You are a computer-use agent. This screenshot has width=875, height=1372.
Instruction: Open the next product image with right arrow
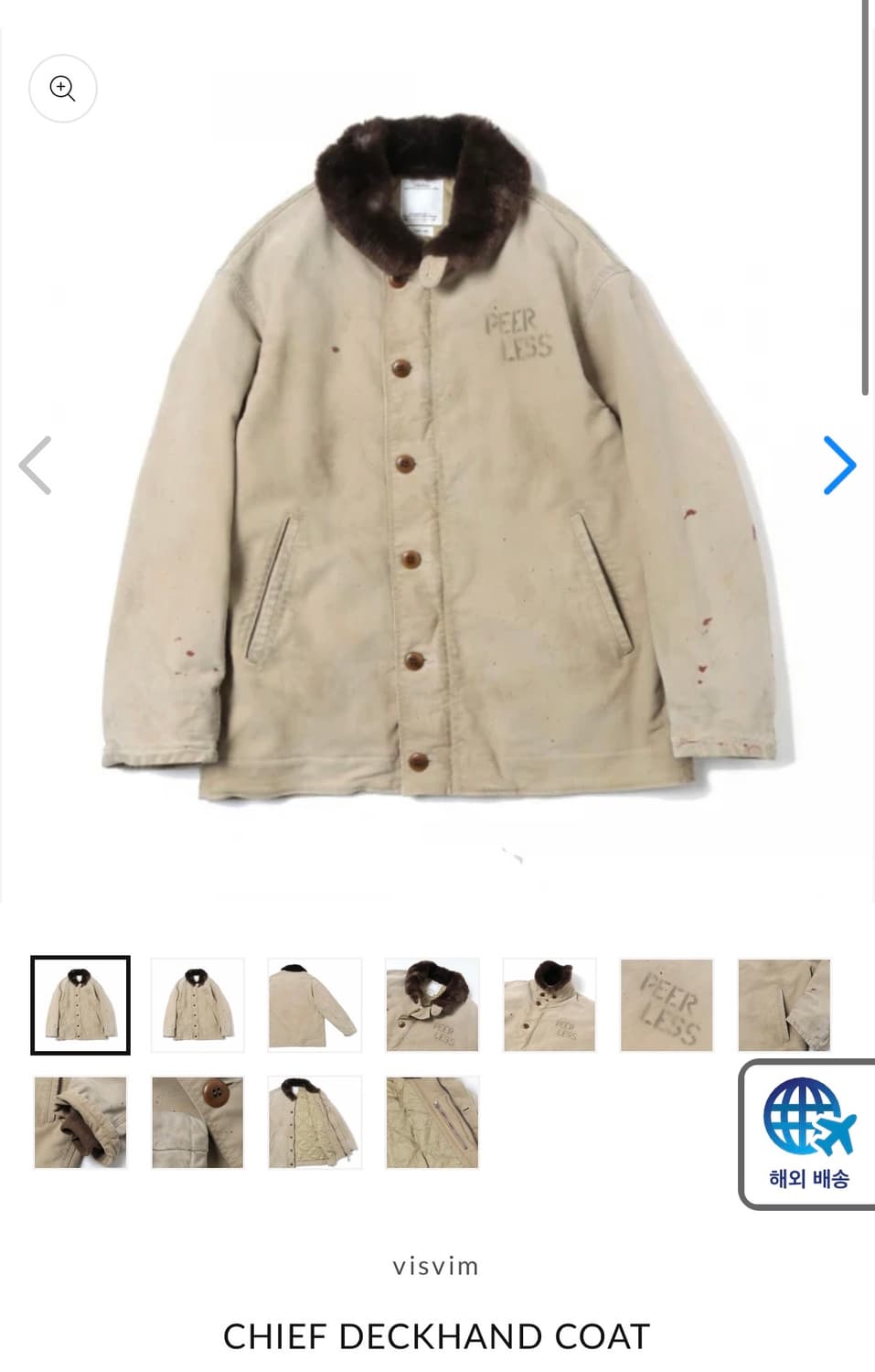(839, 466)
